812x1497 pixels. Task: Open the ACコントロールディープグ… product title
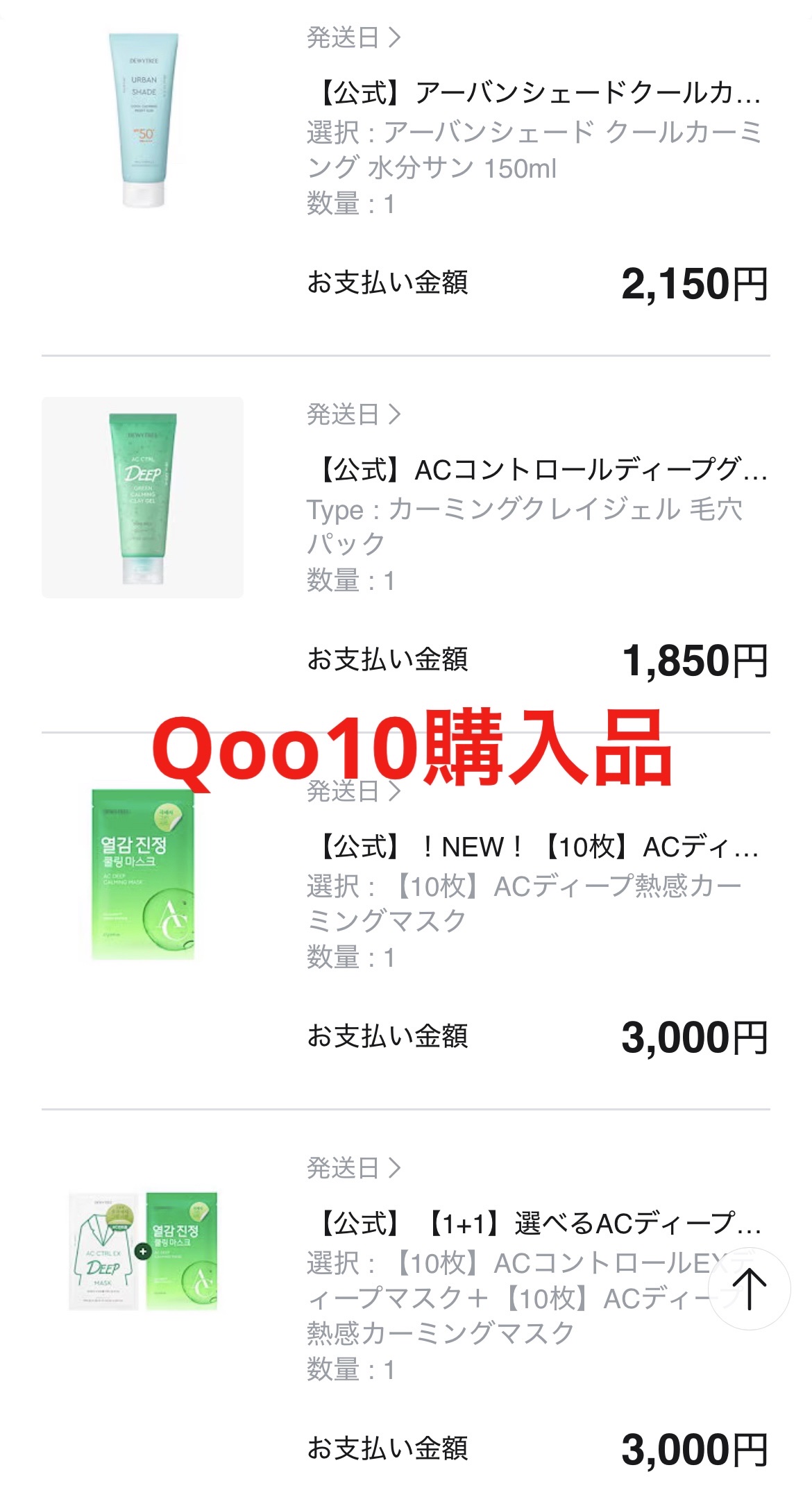[540, 470]
